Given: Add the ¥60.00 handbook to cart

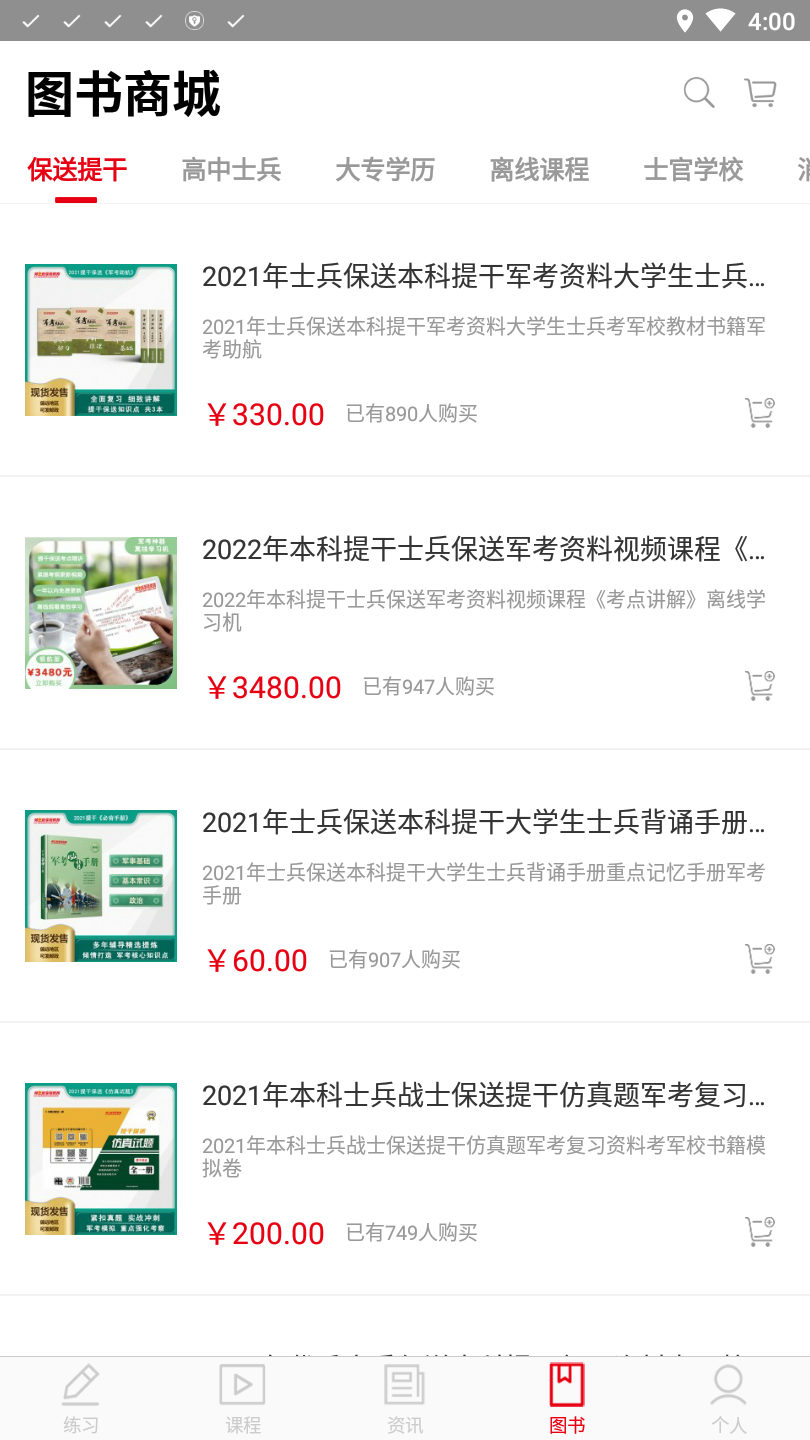Looking at the screenshot, I should (x=760, y=959).
